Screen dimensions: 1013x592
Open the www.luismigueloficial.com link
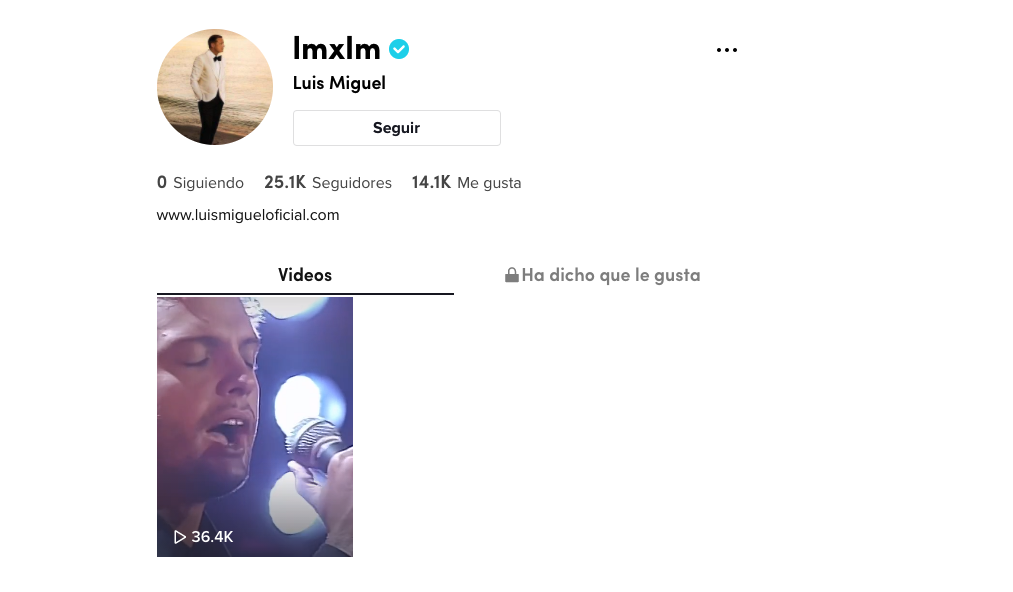(x=248, y=214)
